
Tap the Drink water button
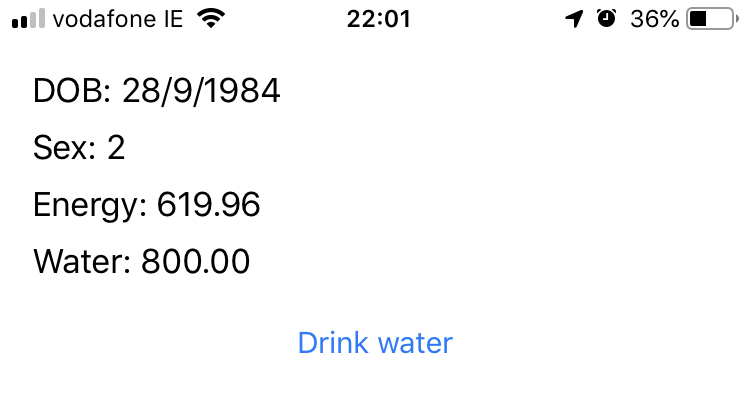click(375, 343)
